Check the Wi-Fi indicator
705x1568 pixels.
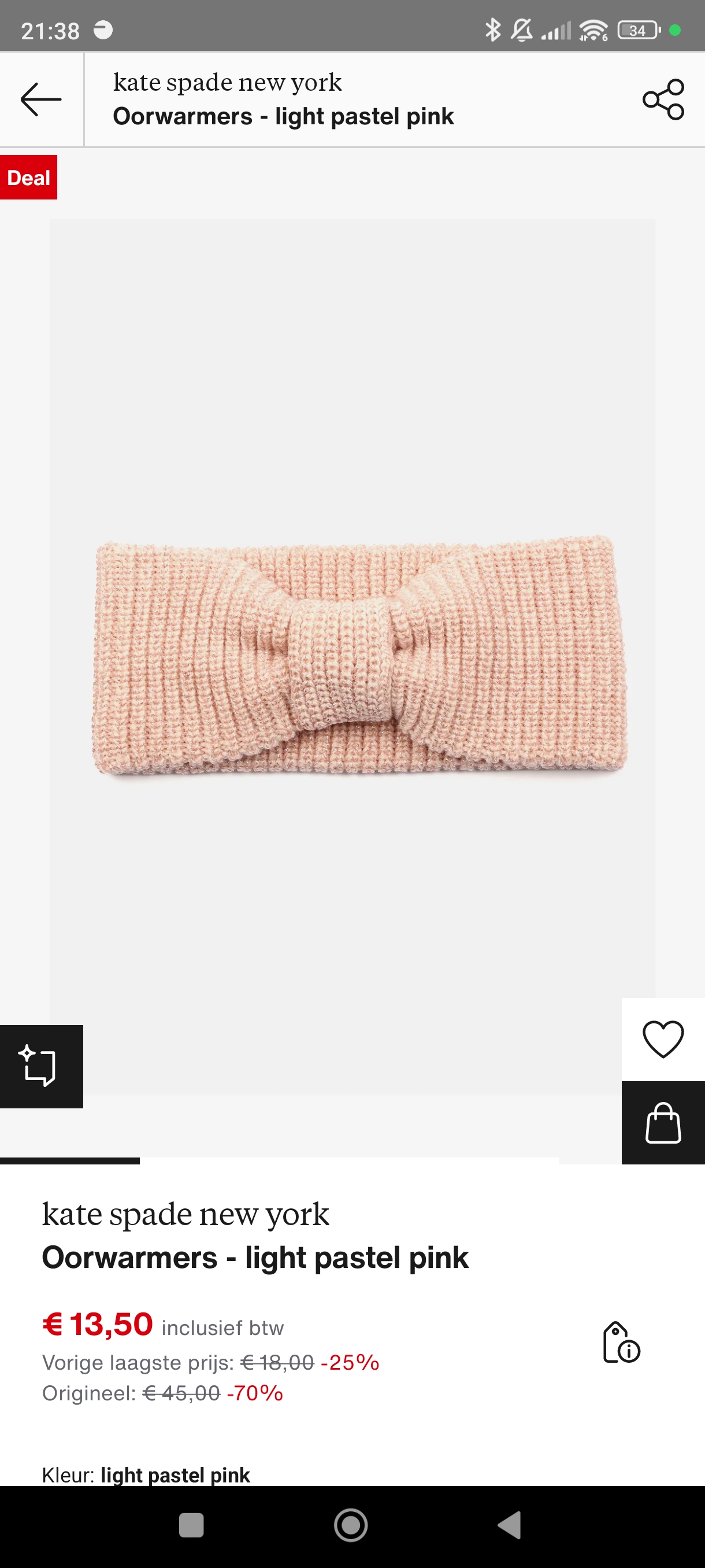[592, 28]
